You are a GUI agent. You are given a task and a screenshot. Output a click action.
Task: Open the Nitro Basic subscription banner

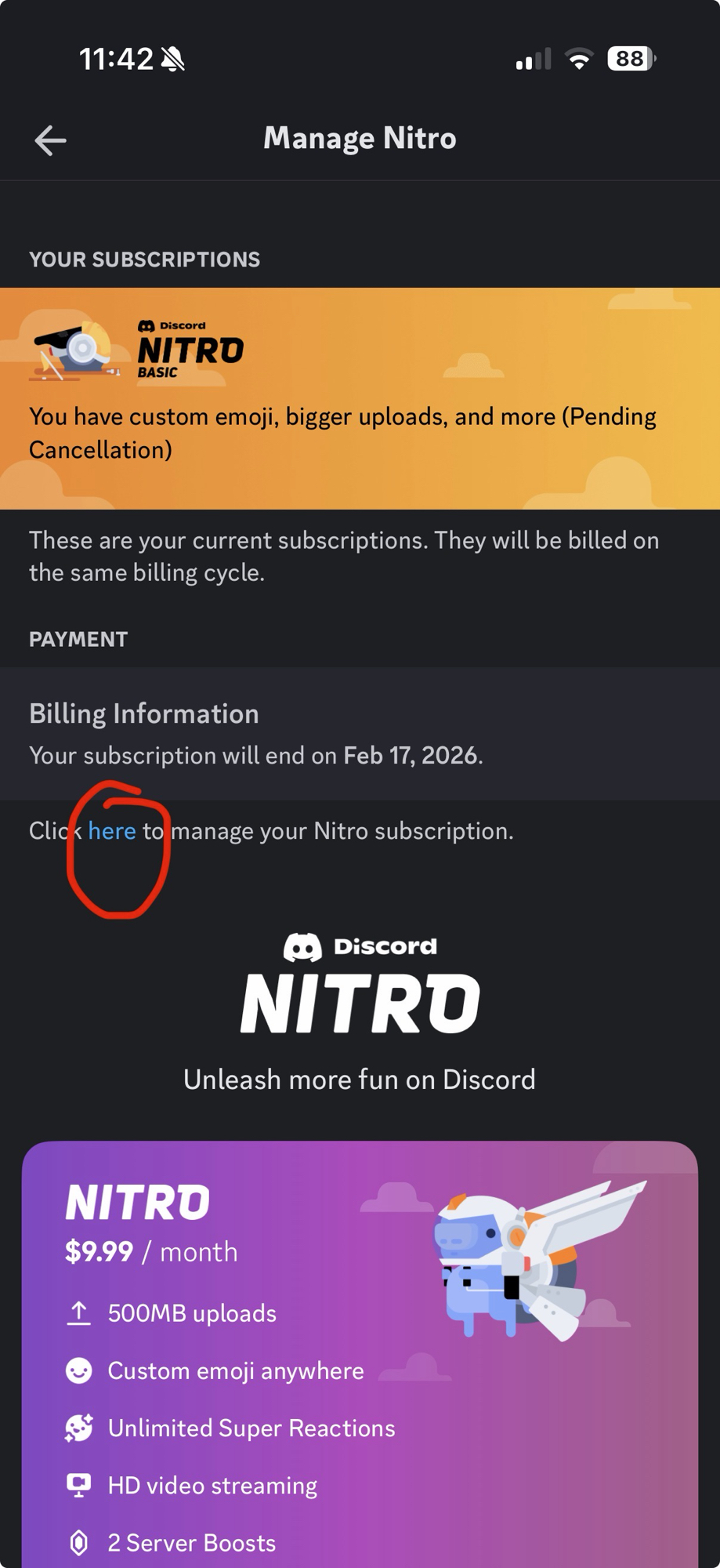(360, 398)
